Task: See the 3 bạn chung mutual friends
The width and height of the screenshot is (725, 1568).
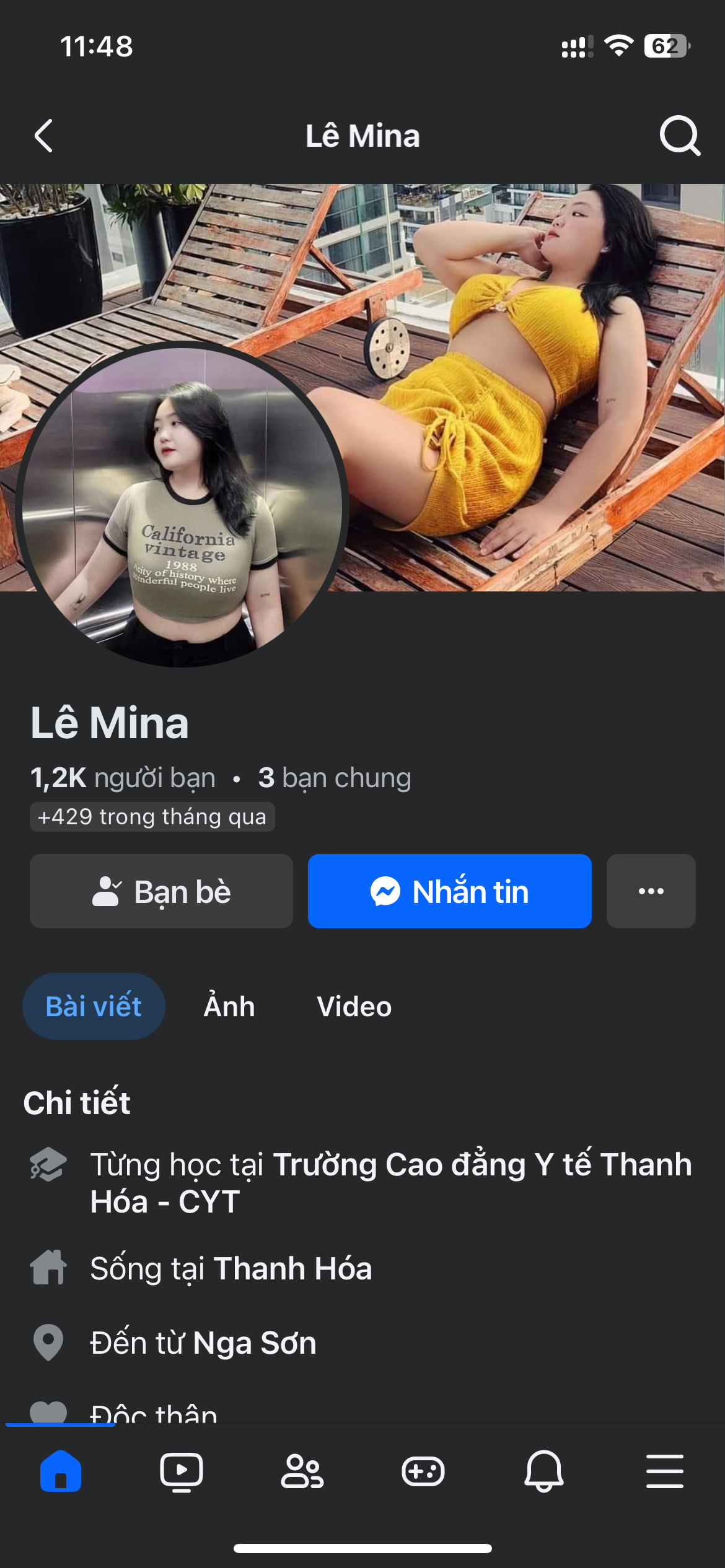Action: 335,778
